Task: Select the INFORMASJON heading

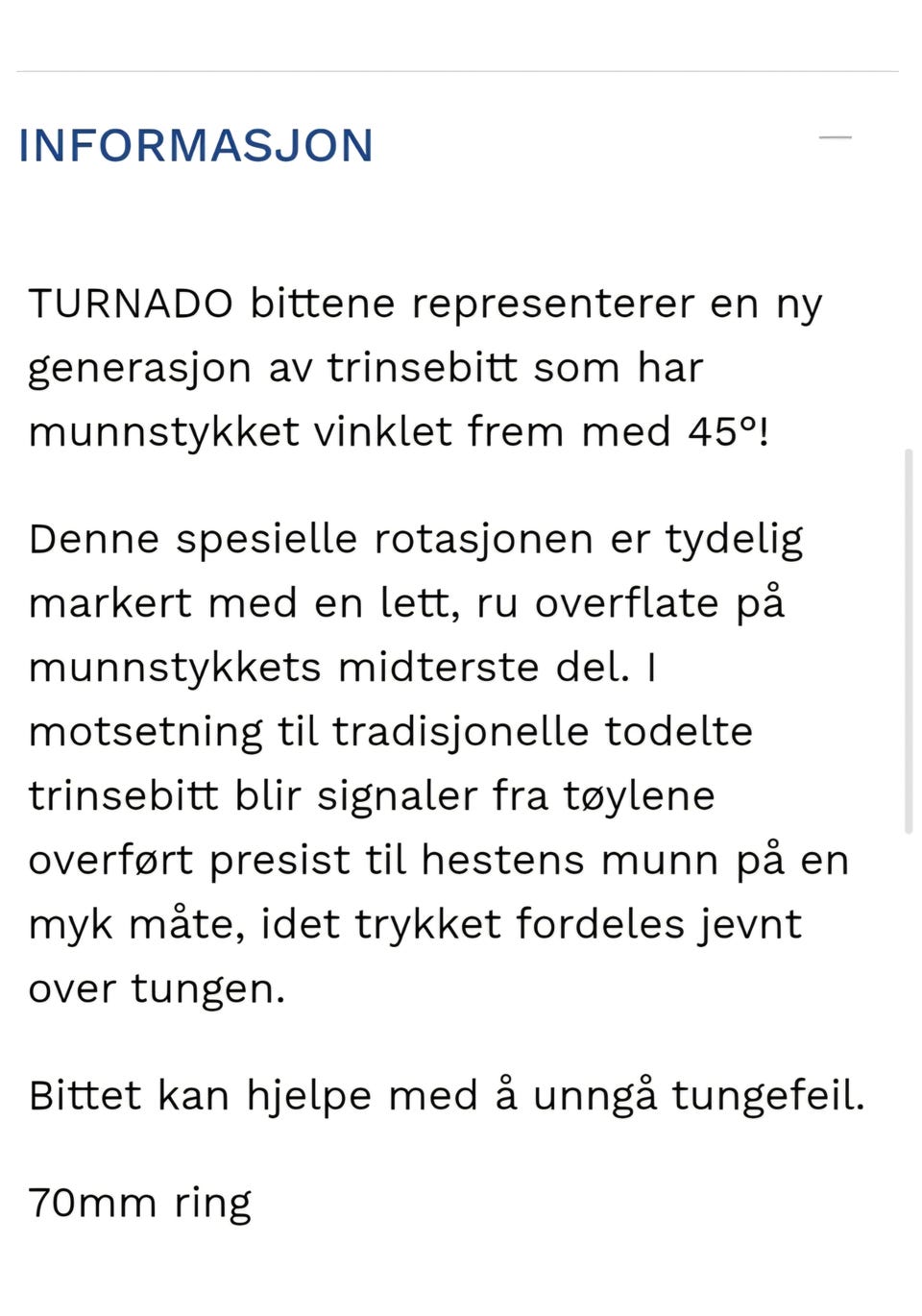Action: pyautogui.click(x=196, y=145)
